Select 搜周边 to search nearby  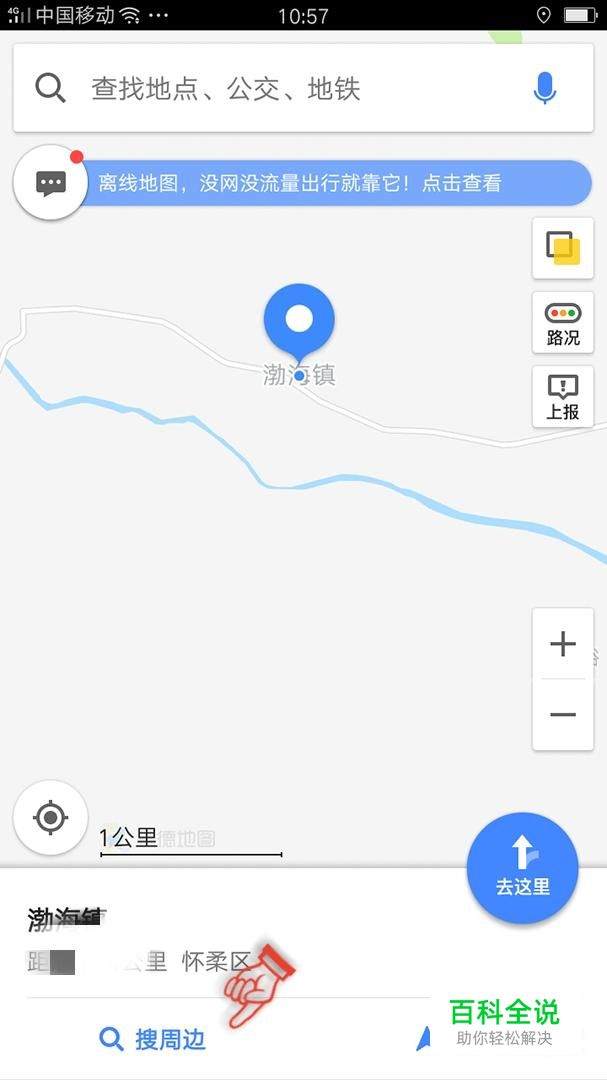[153, 1039]
